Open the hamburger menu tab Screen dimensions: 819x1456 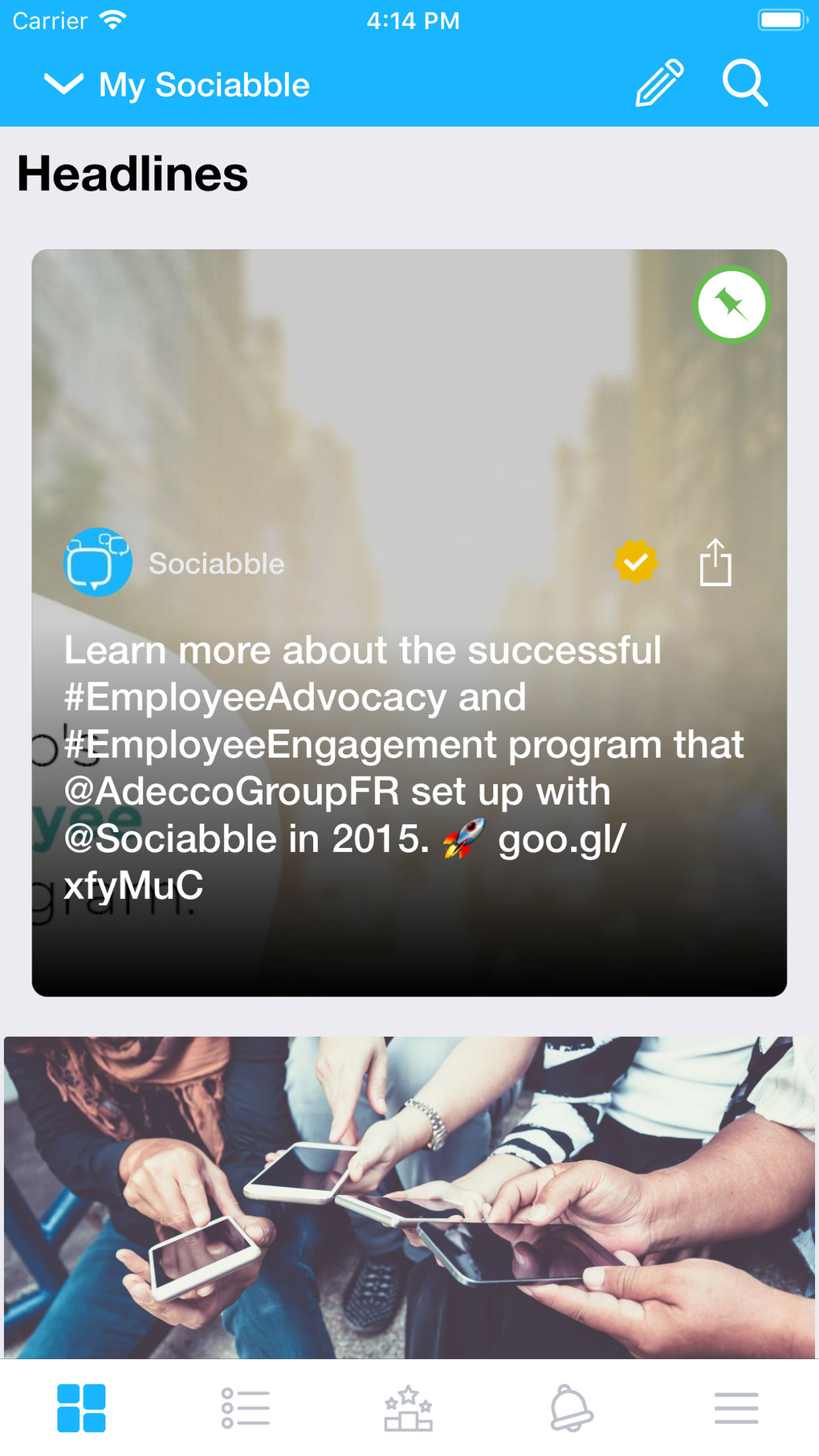coord(736,1408)
